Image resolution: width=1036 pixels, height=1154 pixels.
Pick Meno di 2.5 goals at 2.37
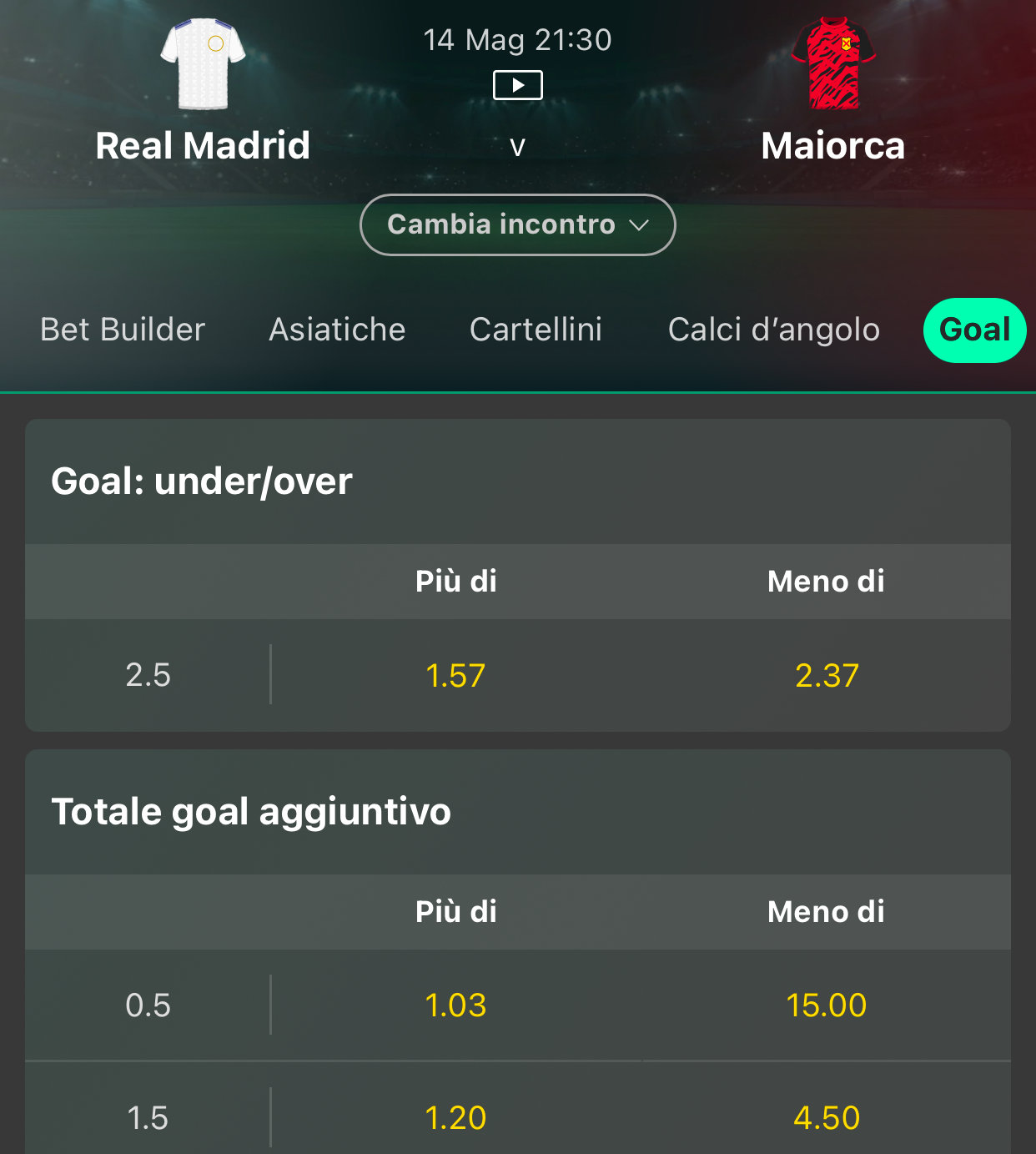(826, 675)
